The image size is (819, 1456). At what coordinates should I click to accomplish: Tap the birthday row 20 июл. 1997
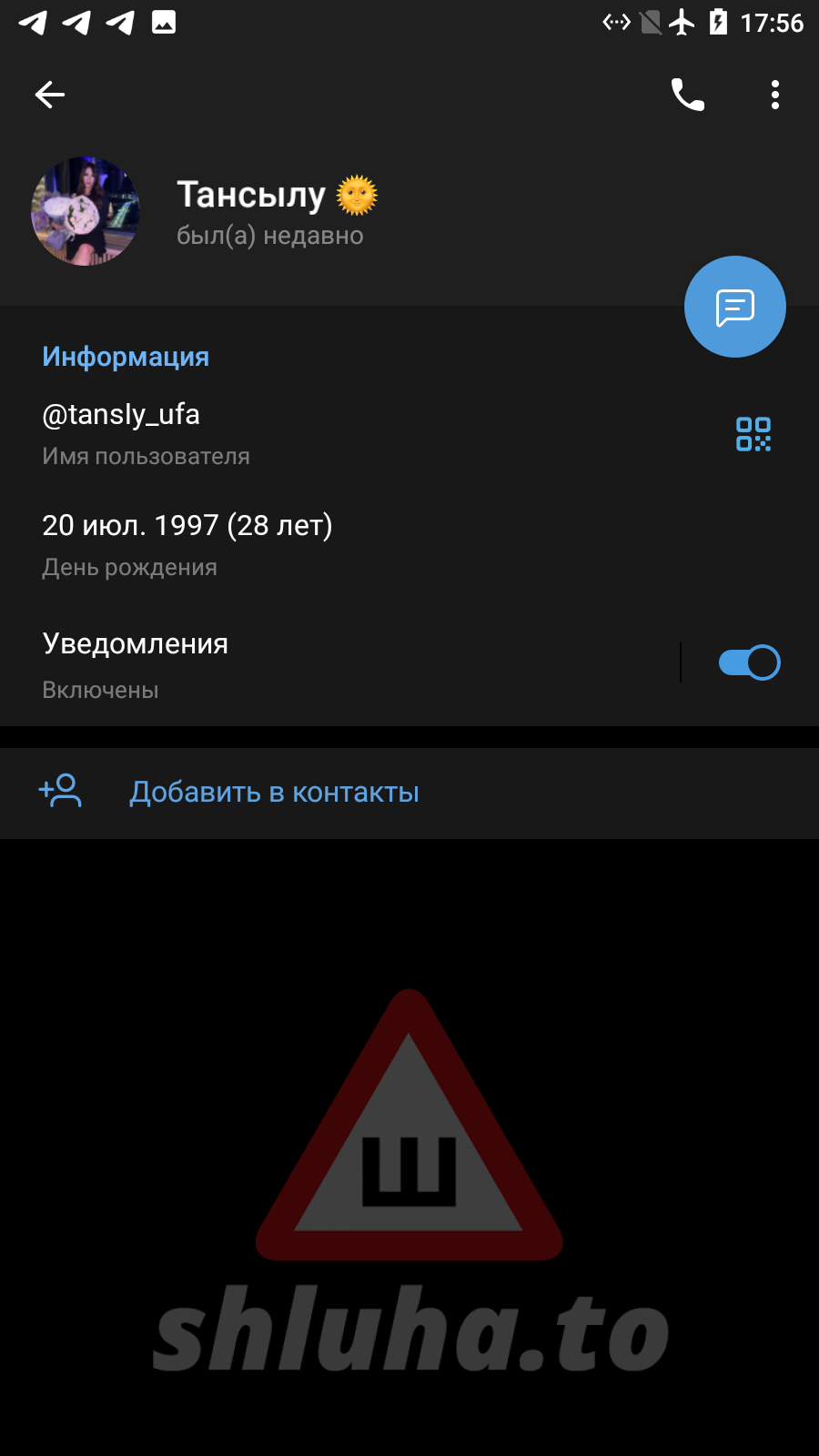[273, 544]
